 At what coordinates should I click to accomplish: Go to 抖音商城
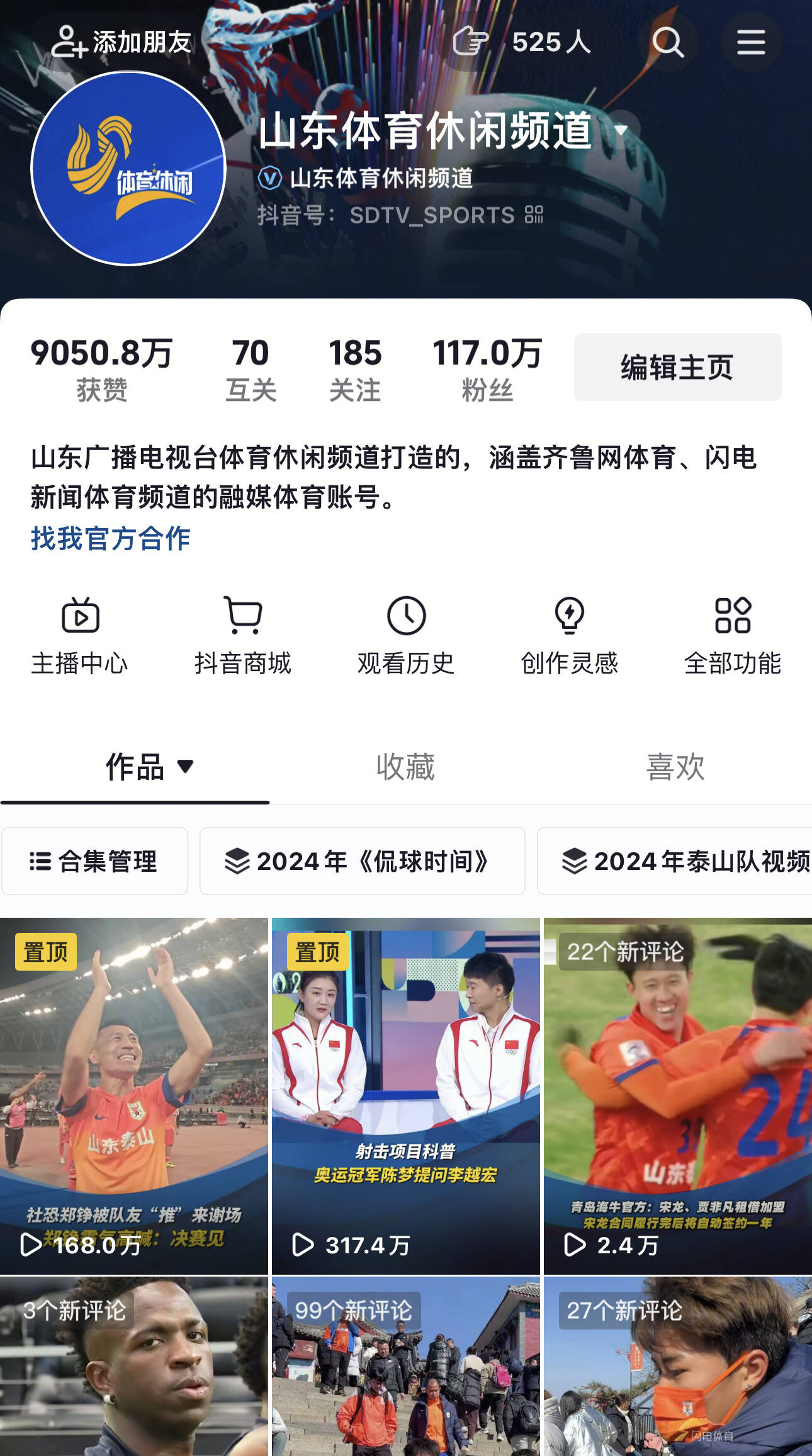(x=243, y=636)
